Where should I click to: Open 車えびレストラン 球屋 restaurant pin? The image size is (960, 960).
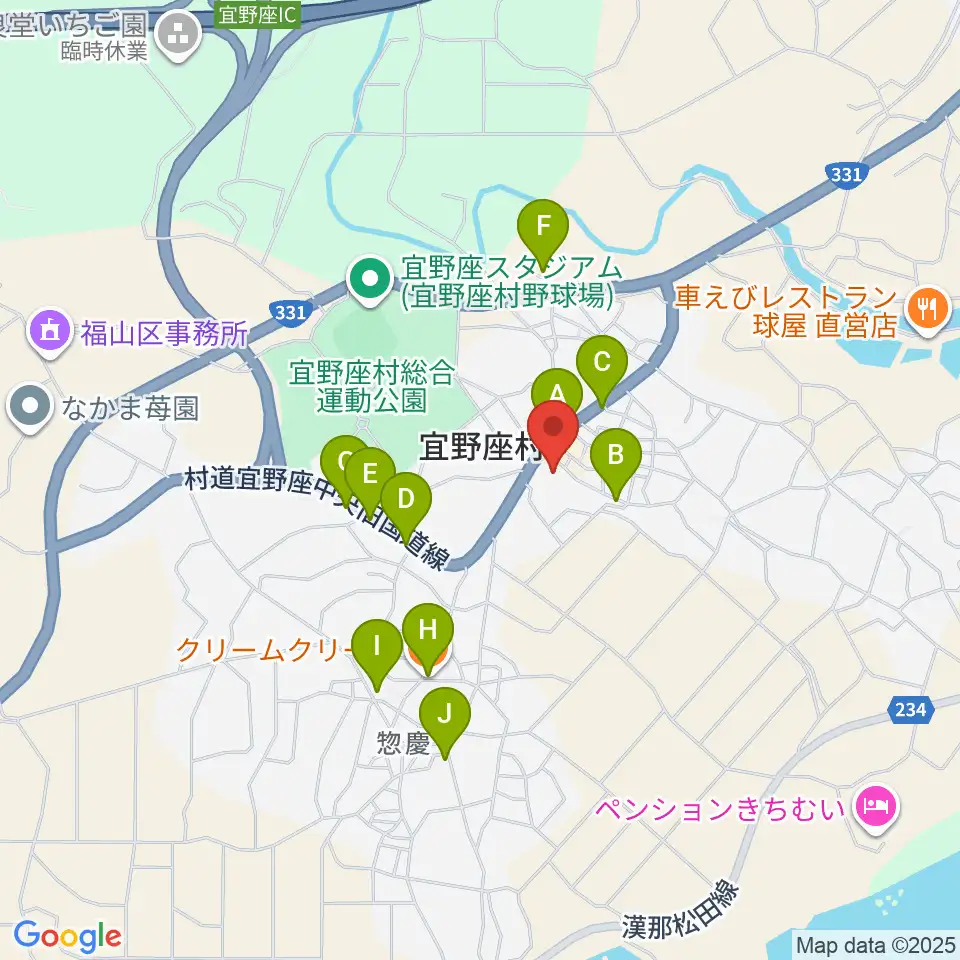coord(928,311)
